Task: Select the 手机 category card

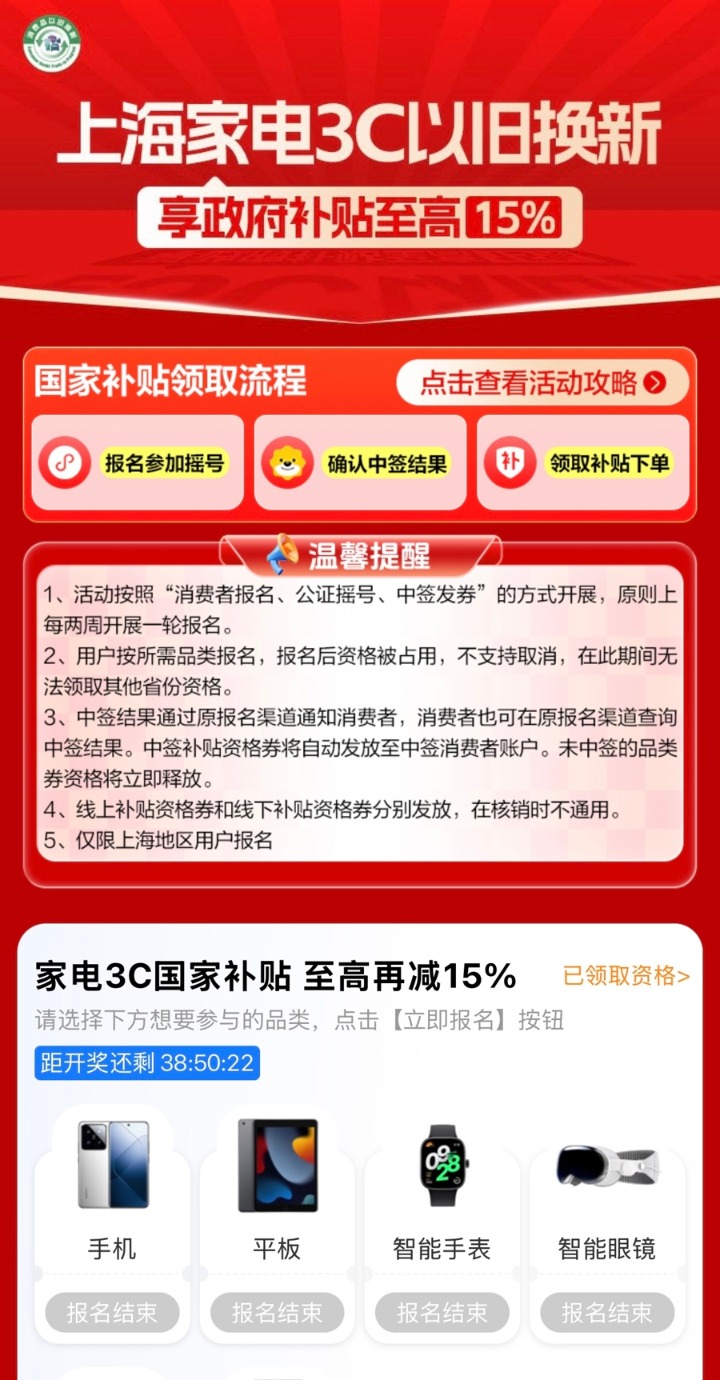Action: [112, 1200]
